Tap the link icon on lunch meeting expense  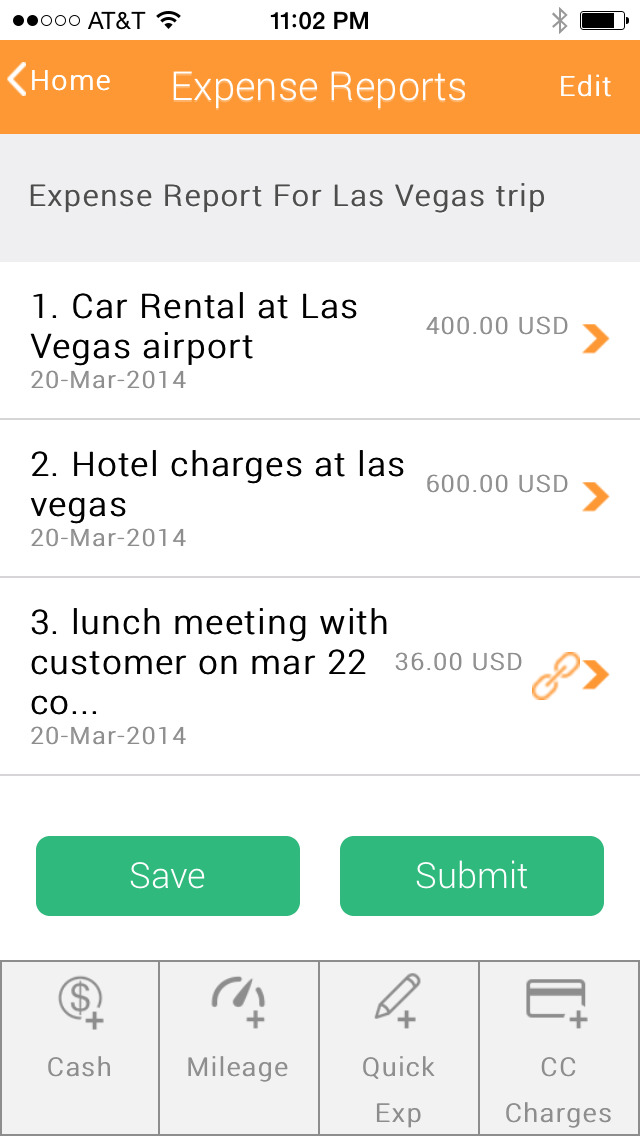555,675
